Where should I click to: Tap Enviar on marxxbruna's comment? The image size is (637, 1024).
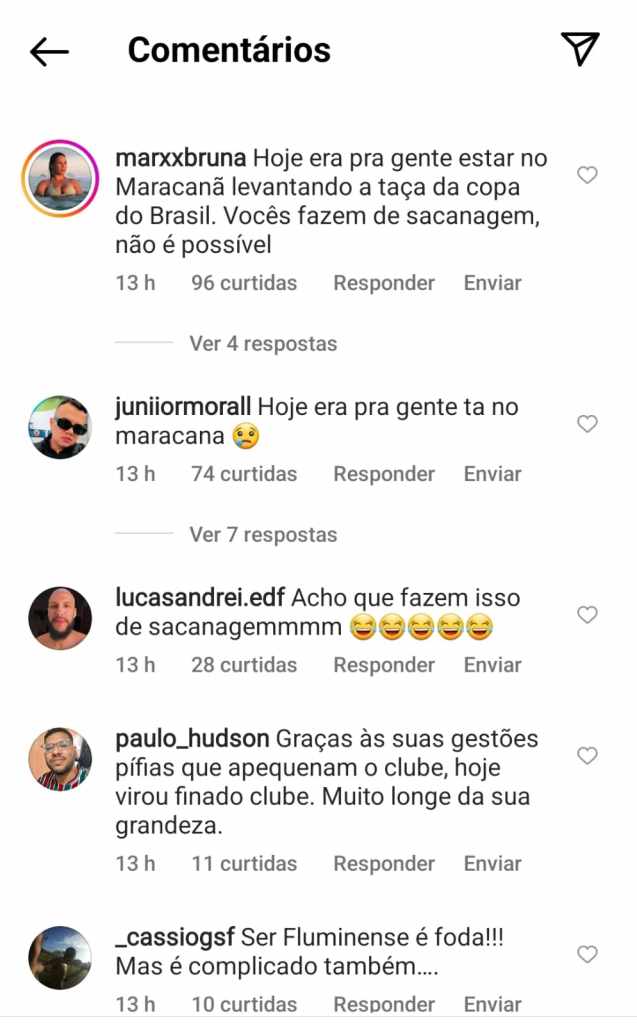coord(492,283)
